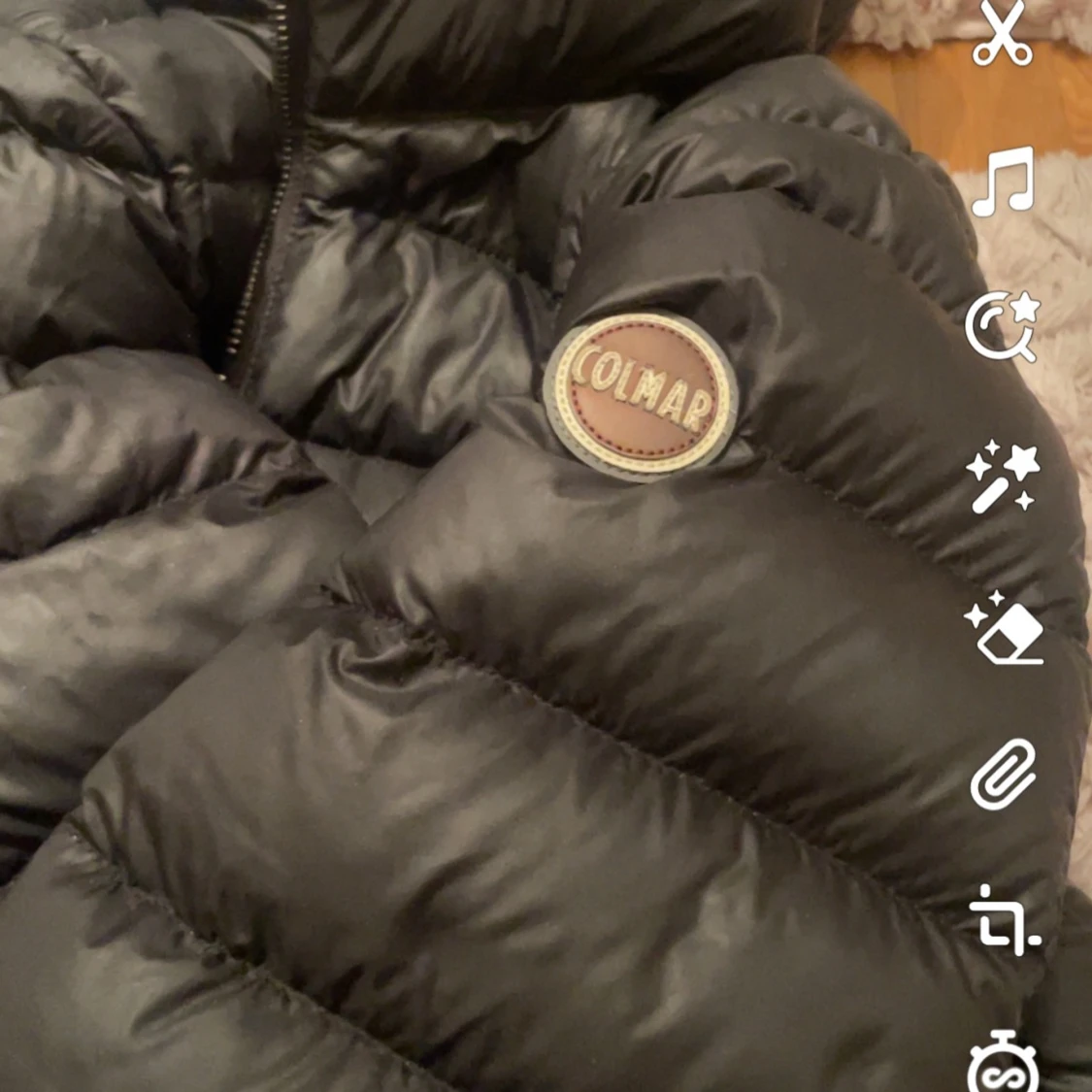This screenshot has width=1092, height=1092.
Task: Open the scissors cutout tool
Action: 1003,34
